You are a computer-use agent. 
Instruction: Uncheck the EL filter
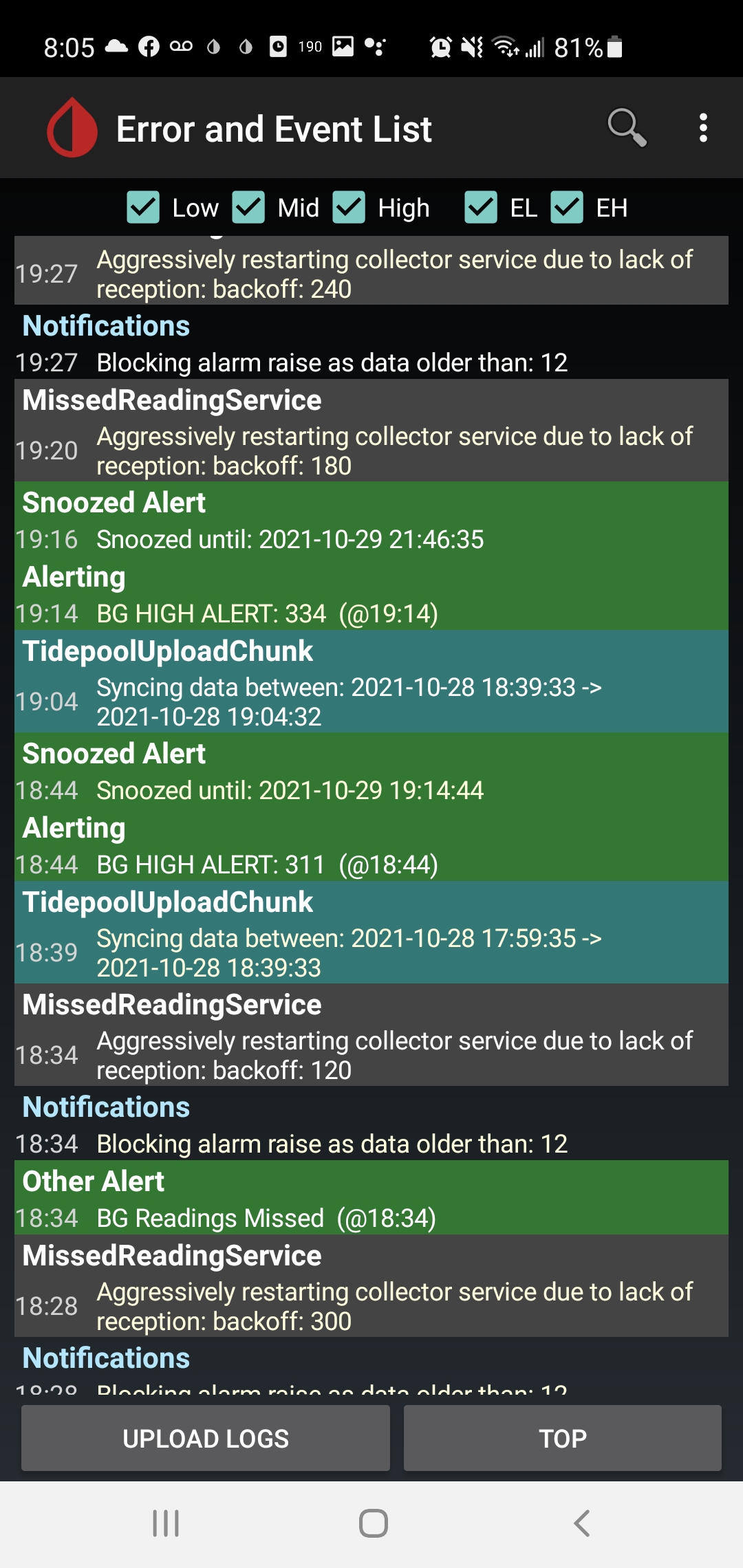[x=481, y=207]
